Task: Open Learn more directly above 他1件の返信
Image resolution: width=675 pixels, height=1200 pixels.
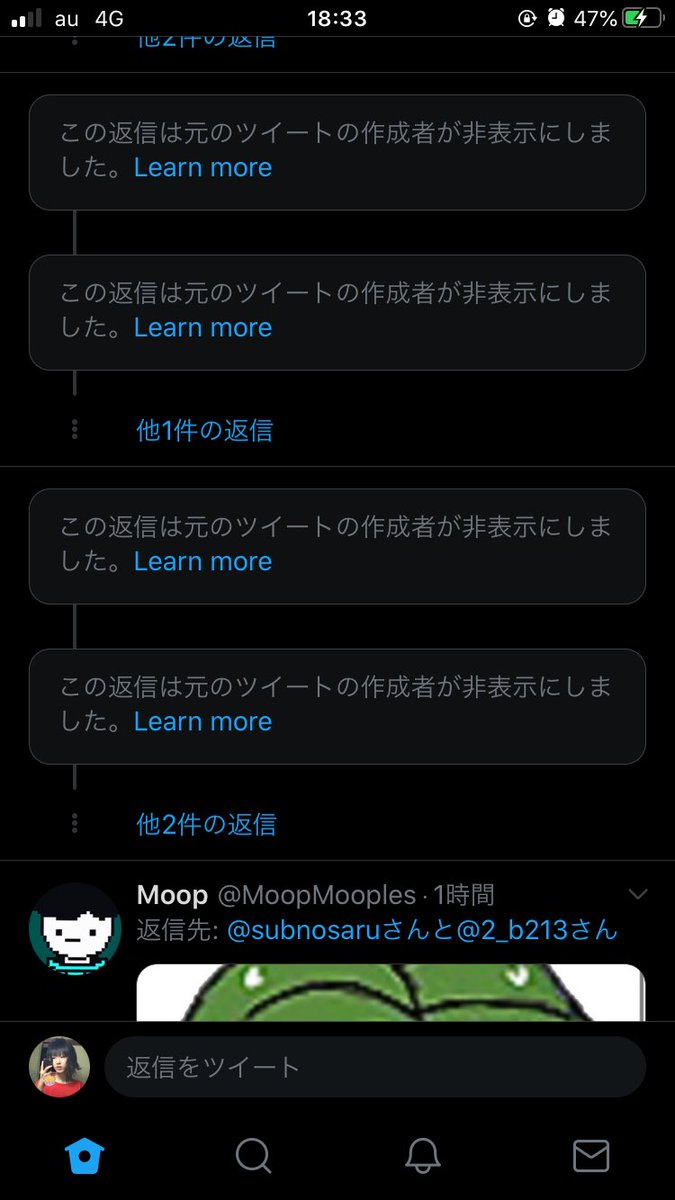Action: click(203, 328)
